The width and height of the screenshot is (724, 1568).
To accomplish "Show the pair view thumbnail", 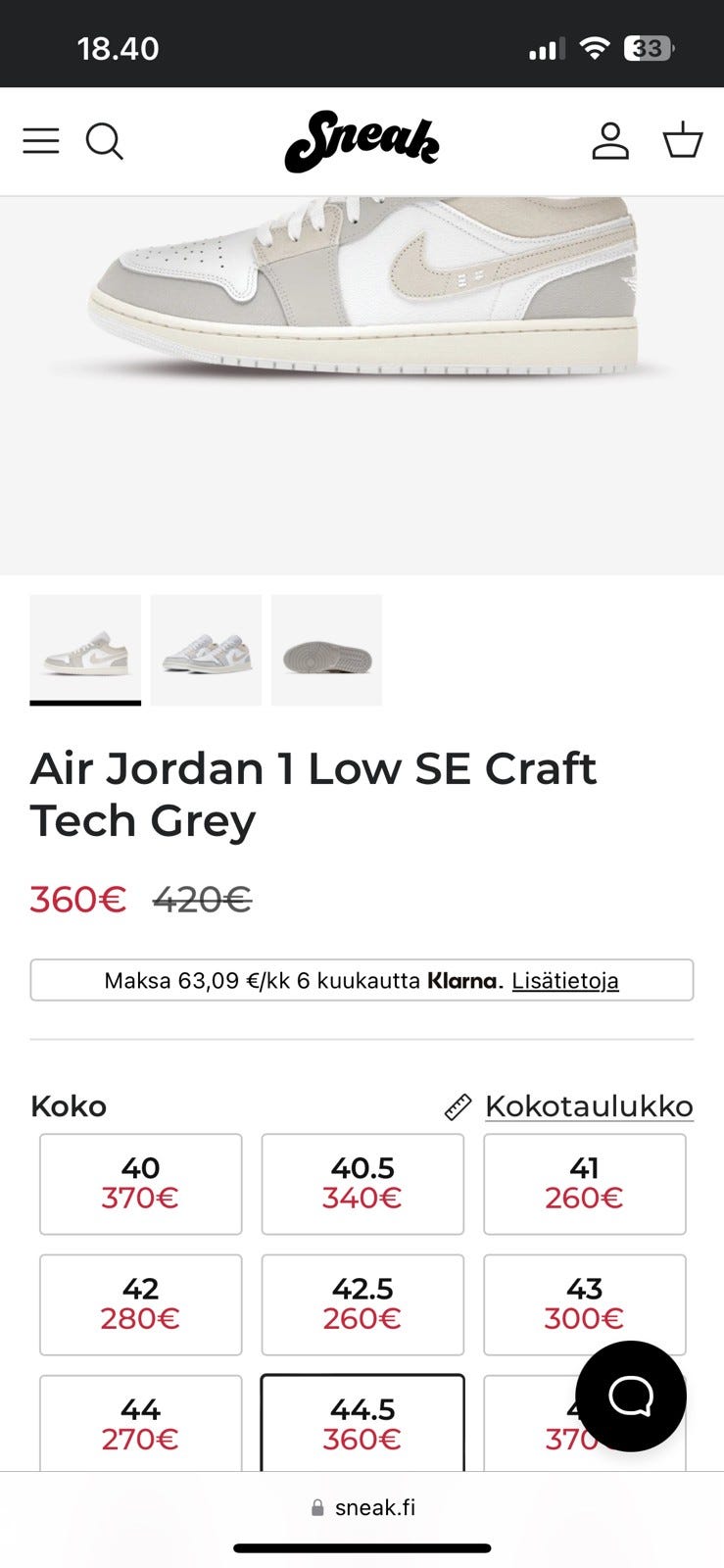I will coord(206,649).
